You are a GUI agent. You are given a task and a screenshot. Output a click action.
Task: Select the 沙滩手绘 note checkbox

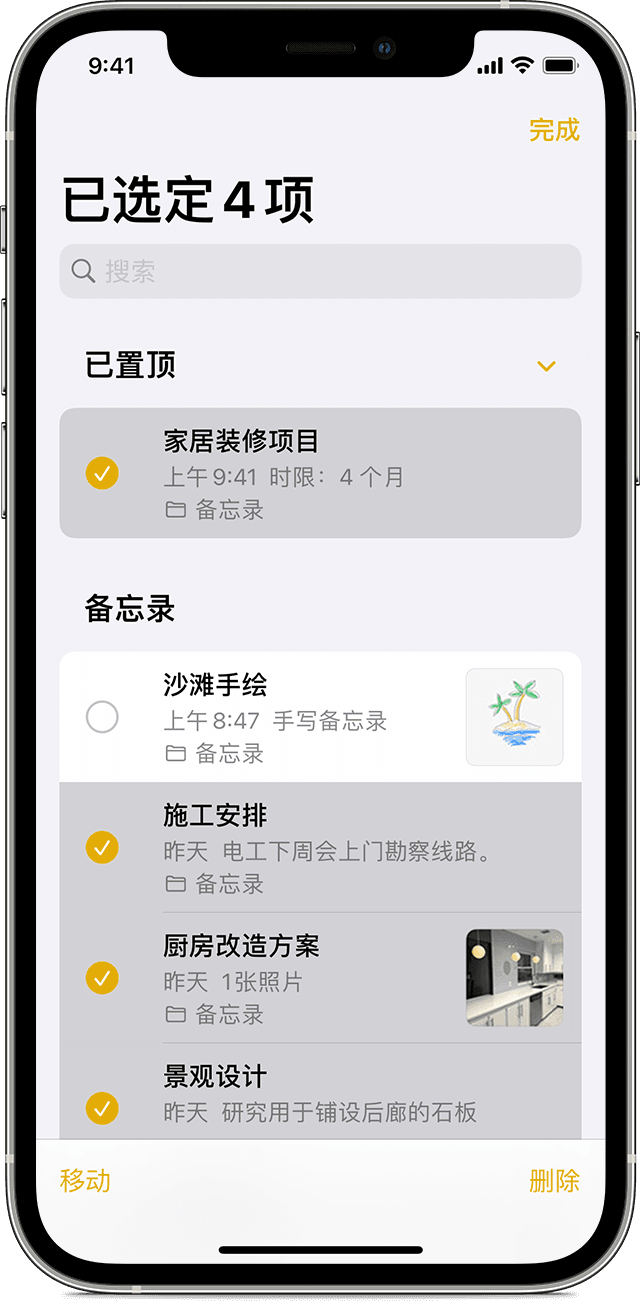pos(102,717)
